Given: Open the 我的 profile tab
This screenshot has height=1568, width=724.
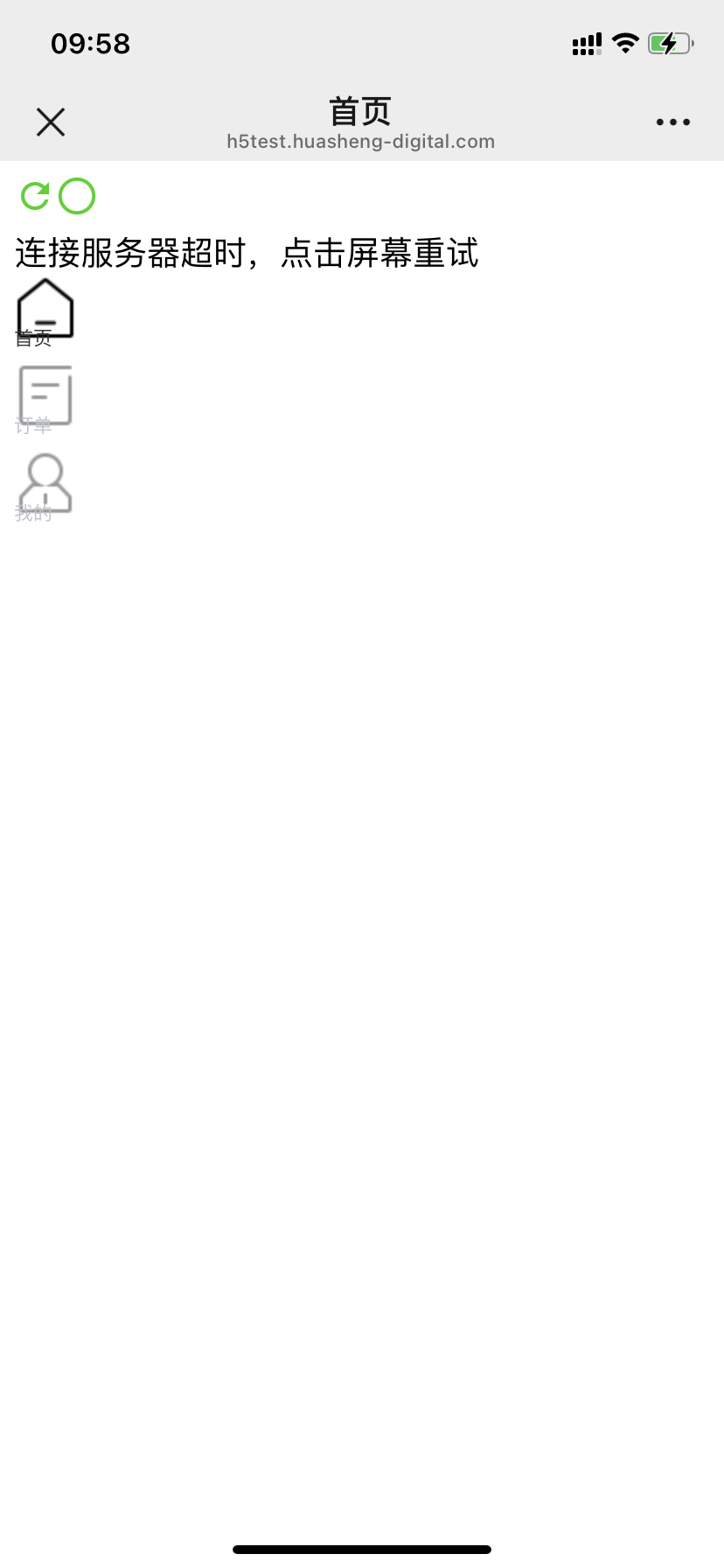Looking at the screenshot, I should [45, 486].
